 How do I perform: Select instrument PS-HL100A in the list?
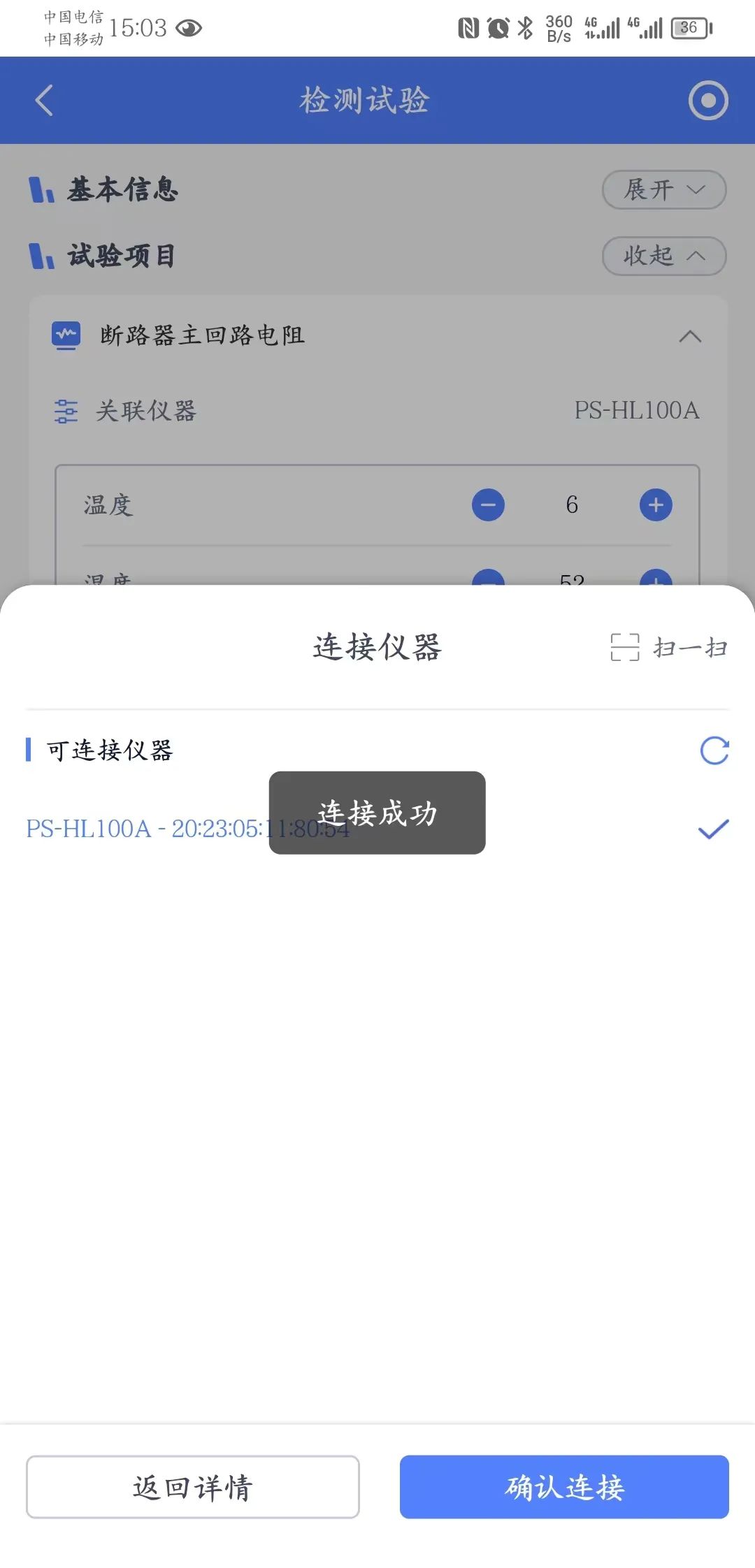click(x=377, y=829)
